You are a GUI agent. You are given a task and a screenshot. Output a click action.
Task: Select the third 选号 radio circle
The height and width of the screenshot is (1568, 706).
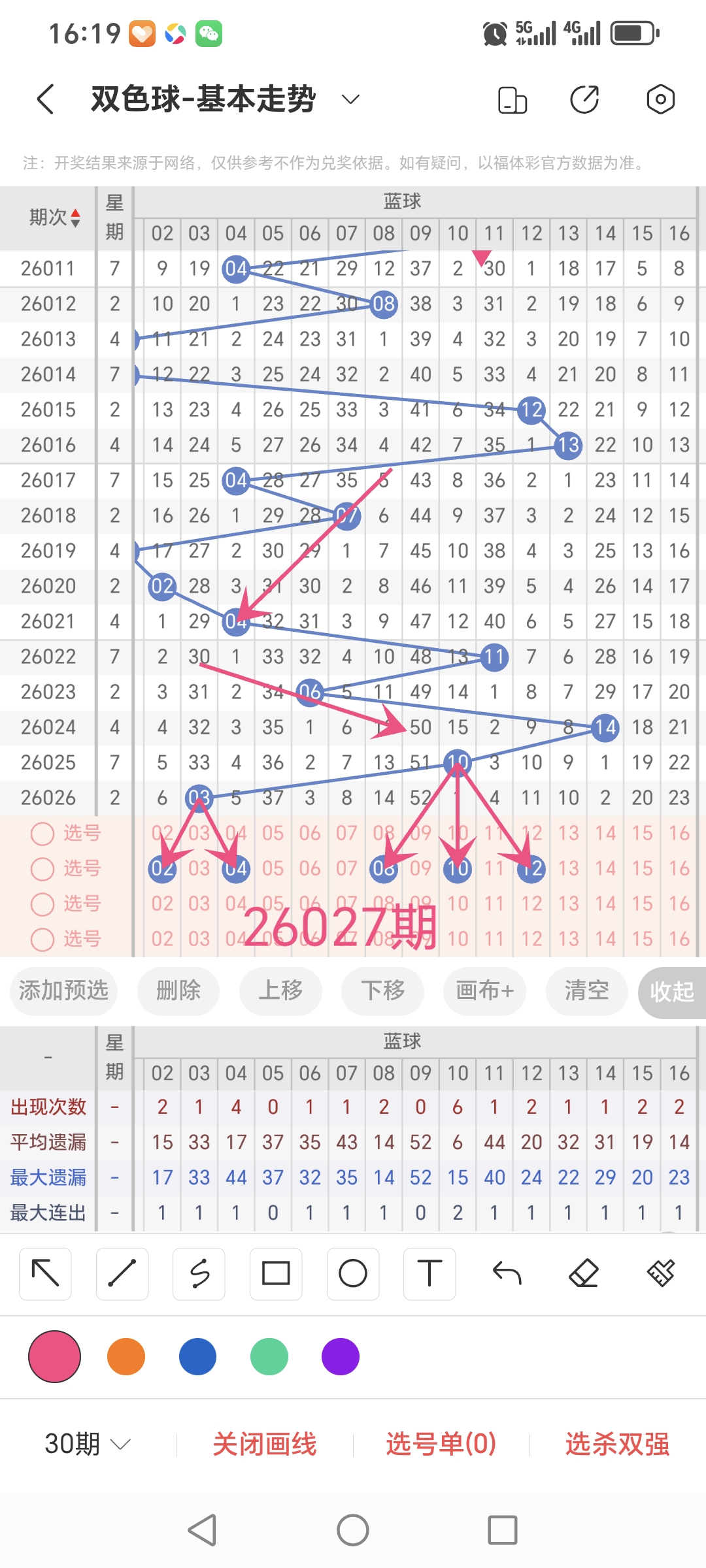43,904
